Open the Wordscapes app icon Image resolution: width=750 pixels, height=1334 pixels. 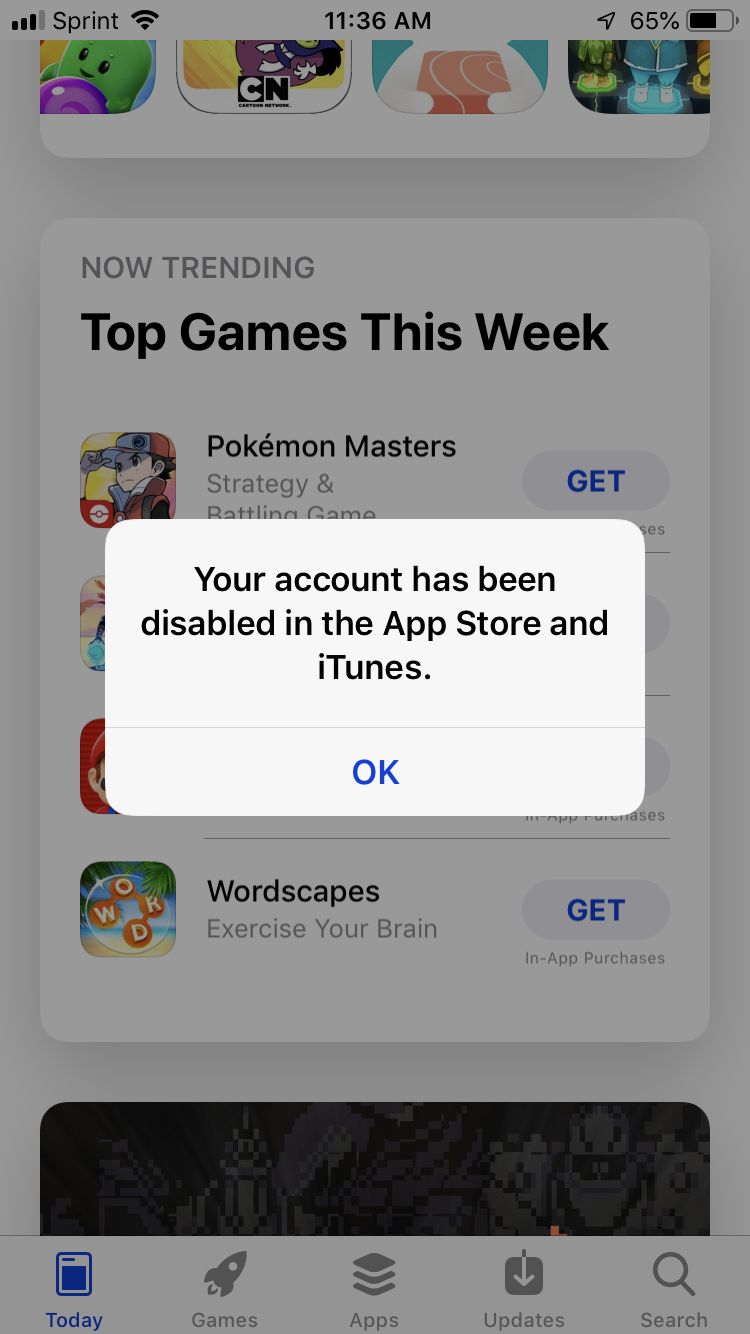click(x=128, y=909)
